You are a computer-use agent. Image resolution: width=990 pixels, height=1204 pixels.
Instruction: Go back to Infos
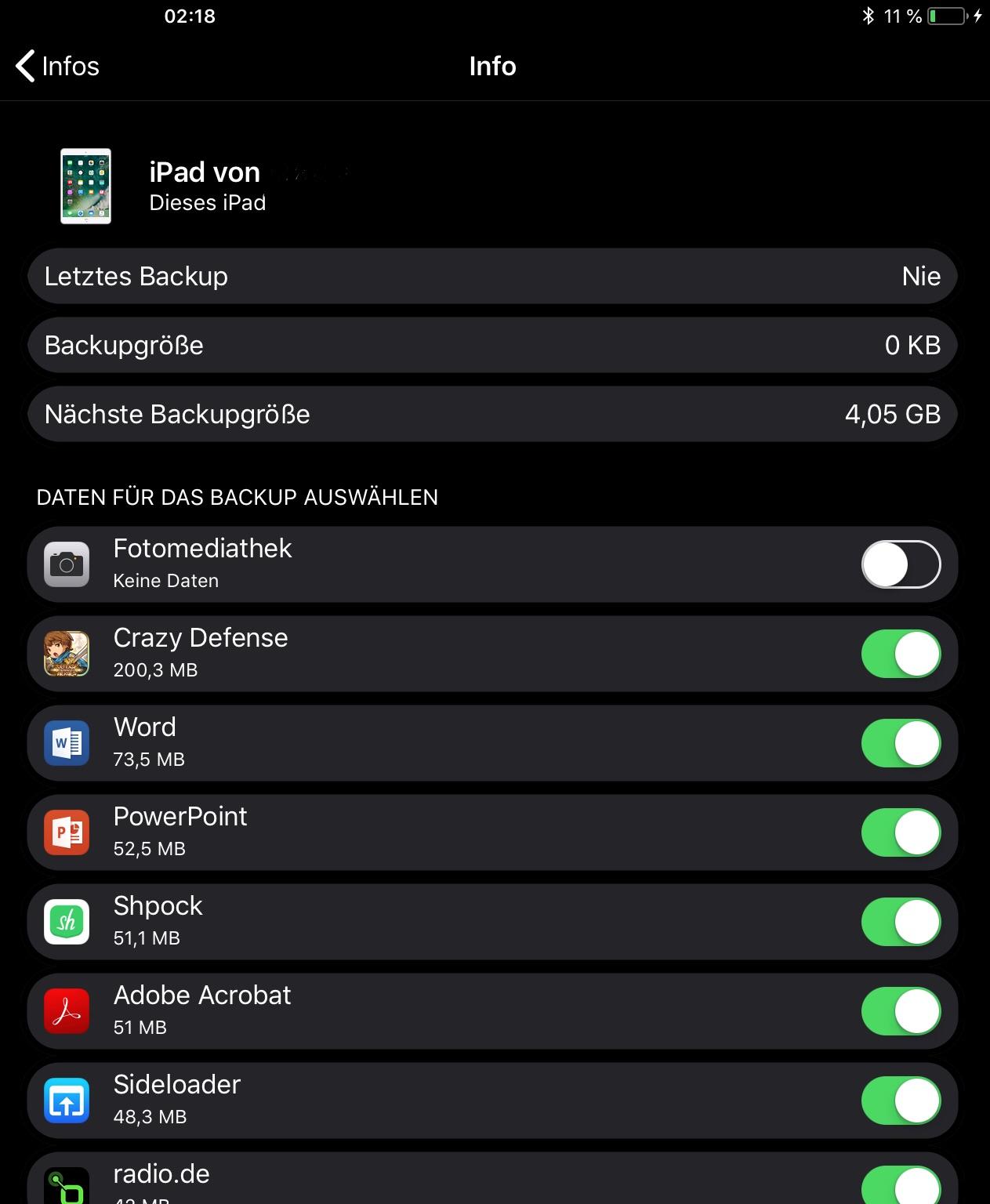point(56,66)
